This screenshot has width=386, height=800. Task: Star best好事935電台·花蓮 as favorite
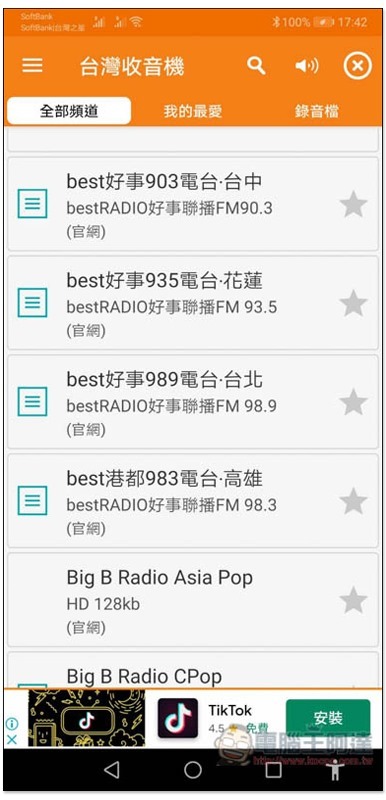pos(353,303)
